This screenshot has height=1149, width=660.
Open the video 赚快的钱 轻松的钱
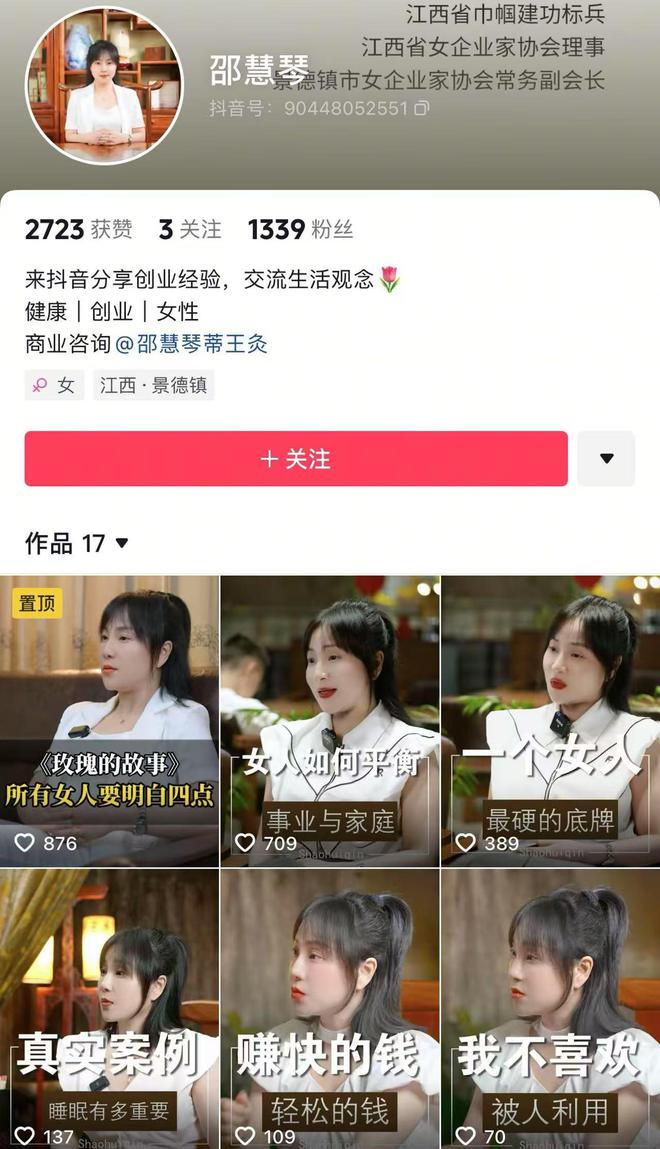point(329,1008)
